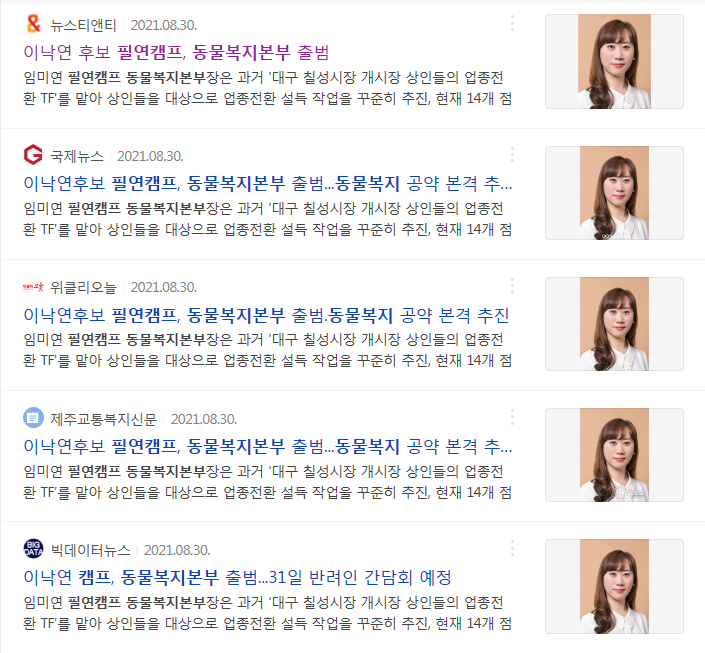Viewport: 705px width, 653px height.
Task: Open overflow menu for the 뉴스티앤티 result
Action: click(x=512, y=23)
